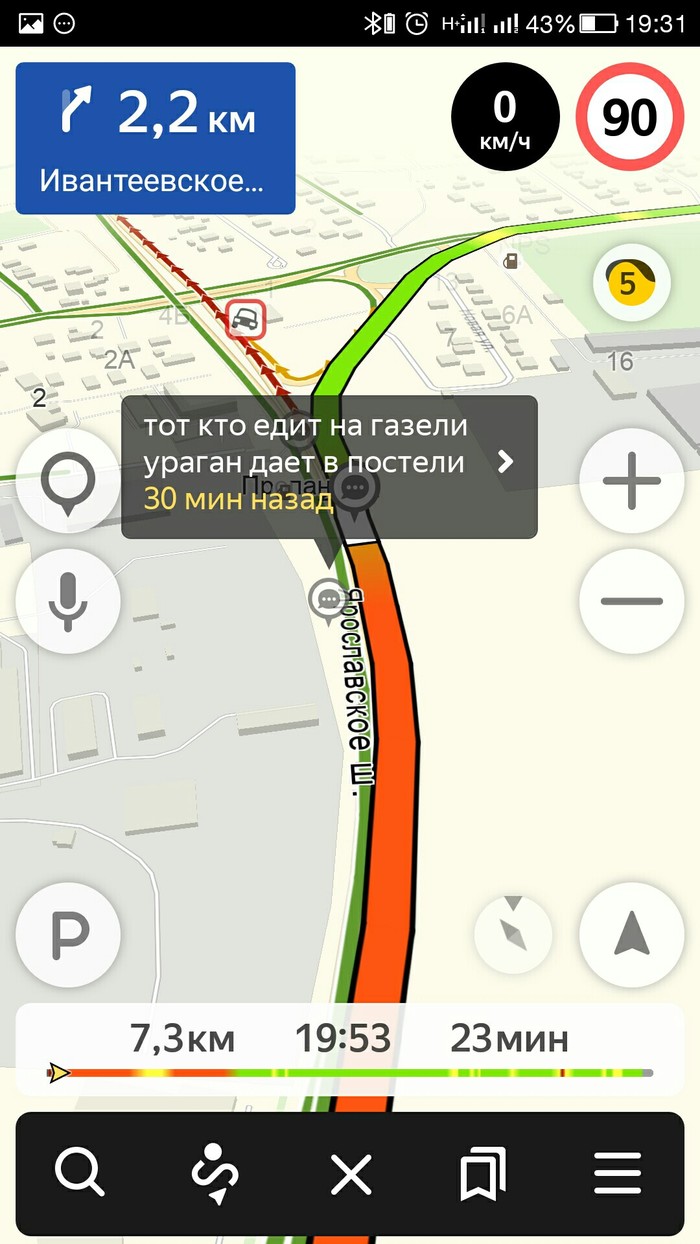This screenshot has height=1244, width=700.
Task: Open the search in bottom bar
Action: click(80, 1172)
